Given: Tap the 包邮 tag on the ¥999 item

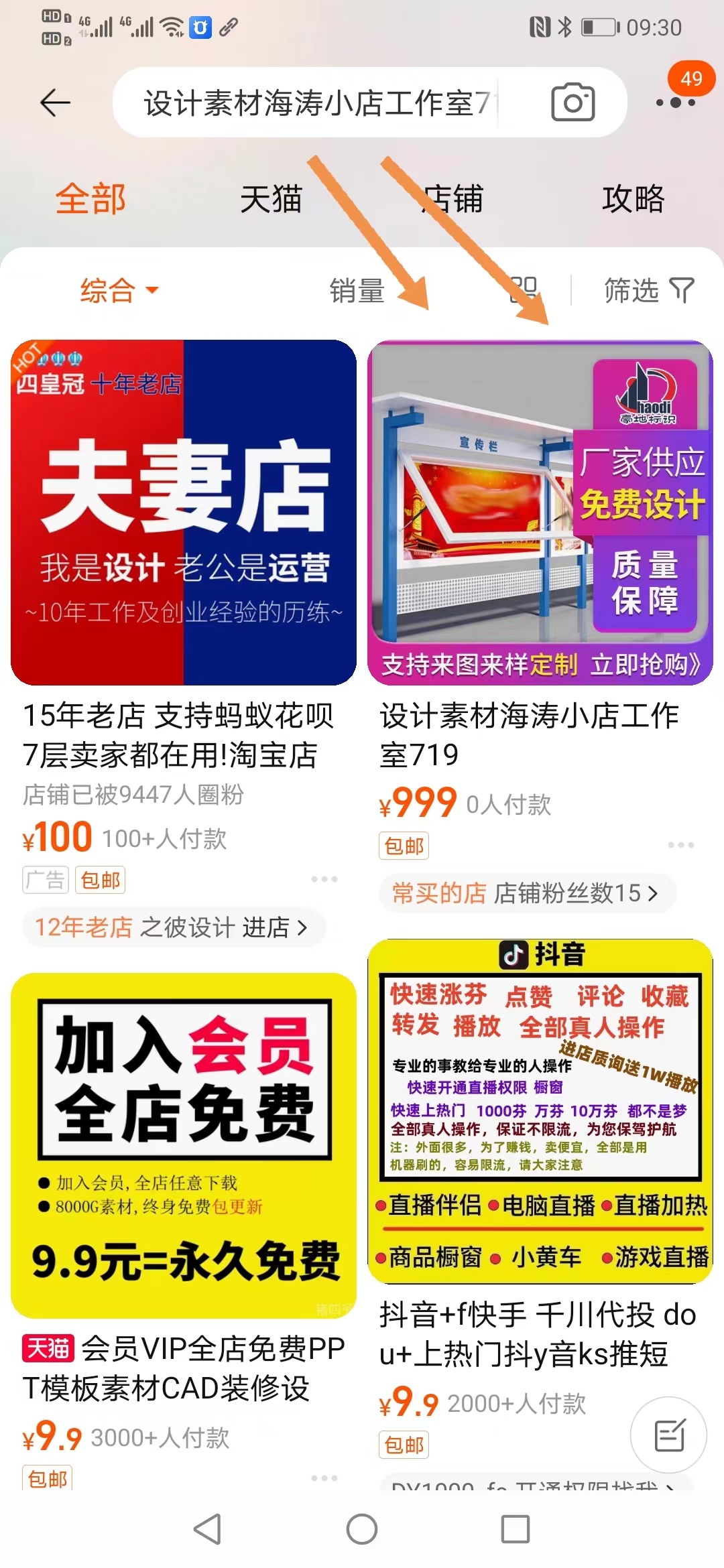Looking at the screenshot, I should pyautogui.click(x=403, y=846).
